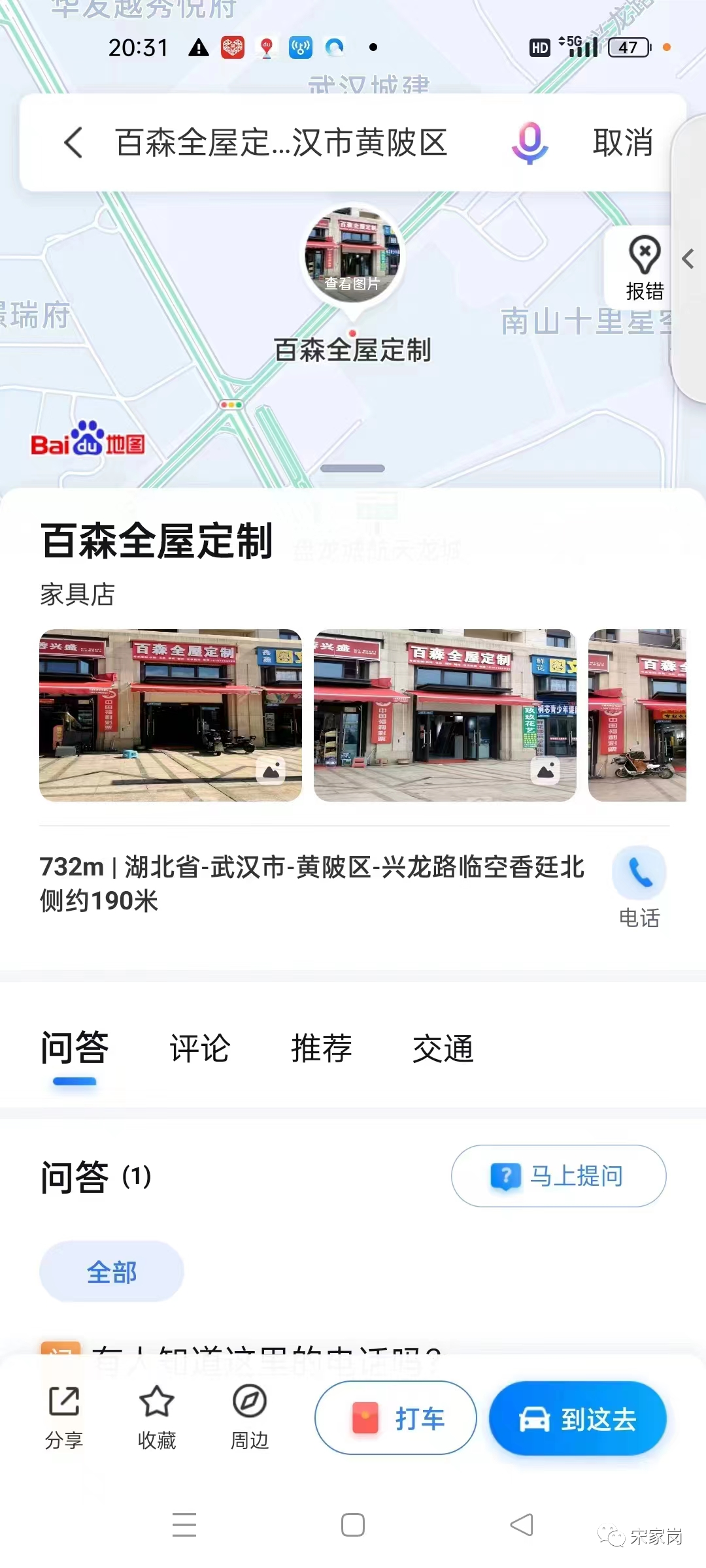Share this place with 分享
Viewport: 706px width, 1568px height.
click(x=64, y=1418)
